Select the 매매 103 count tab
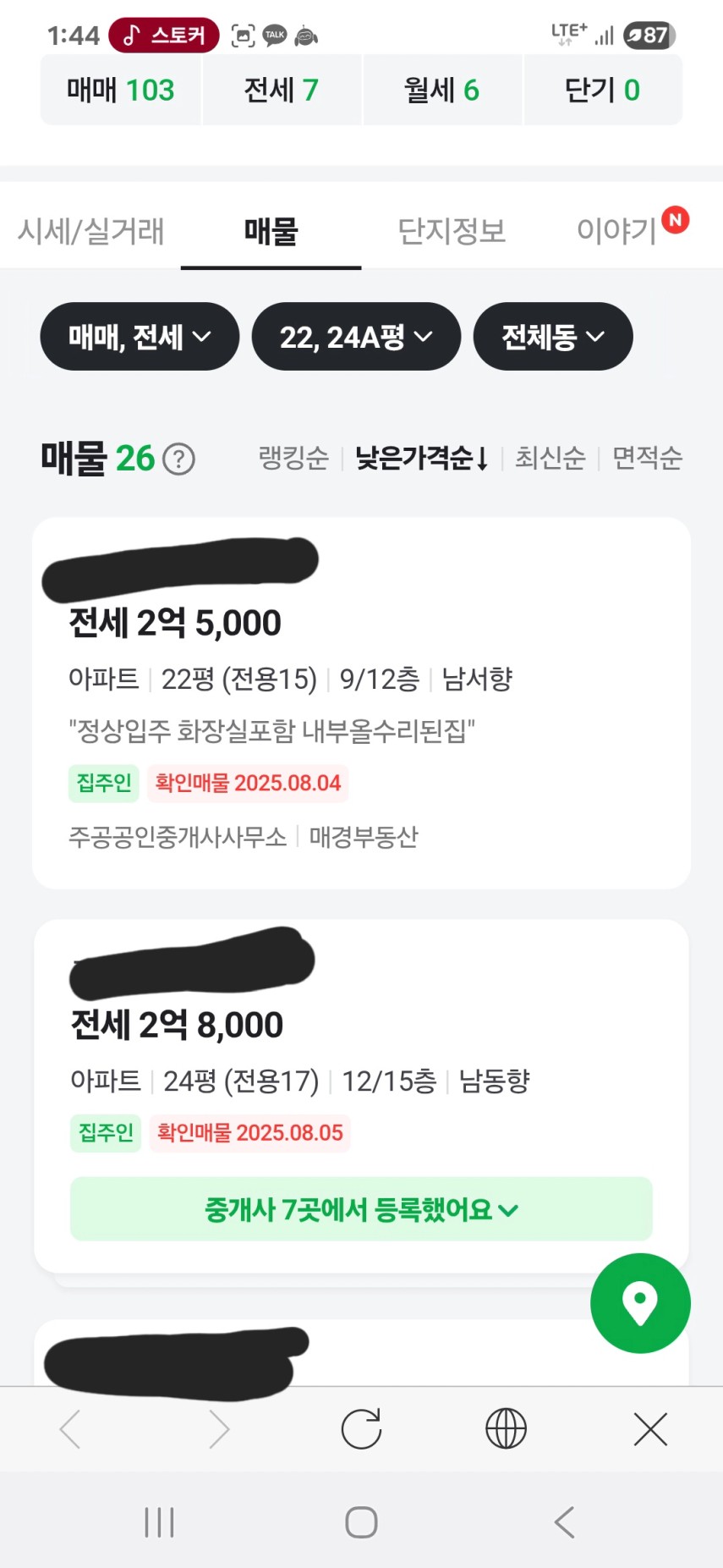The width and height of the screenshot is (723, 1568). point(121,90)
